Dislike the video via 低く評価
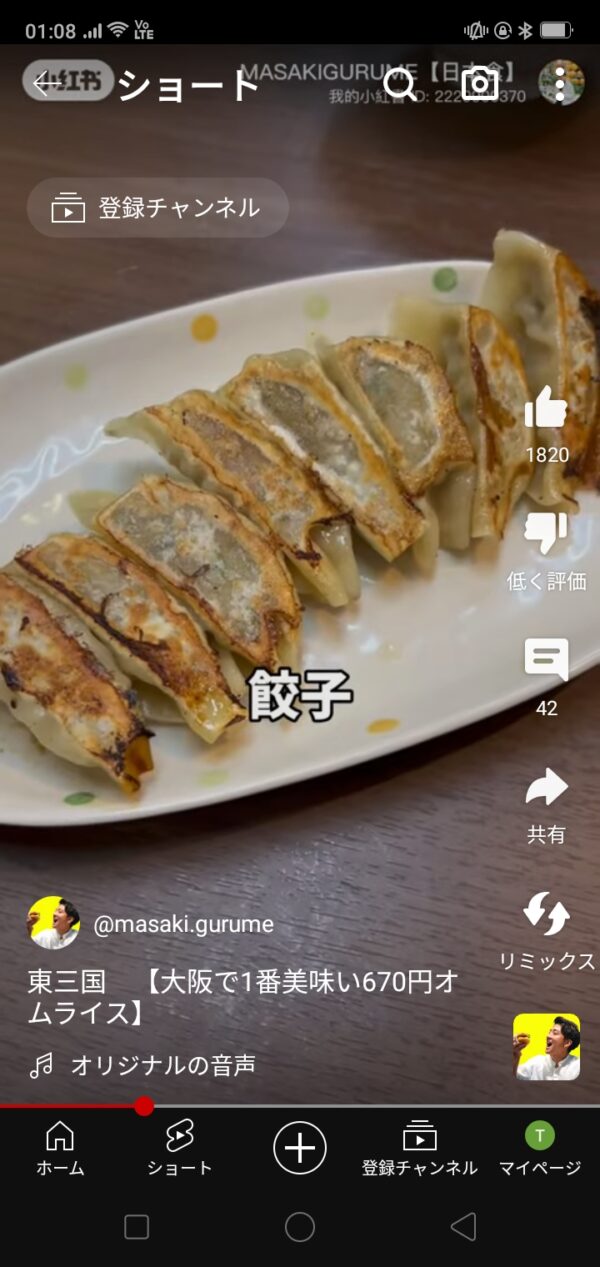600x1267 pixels. pos(546,535)
